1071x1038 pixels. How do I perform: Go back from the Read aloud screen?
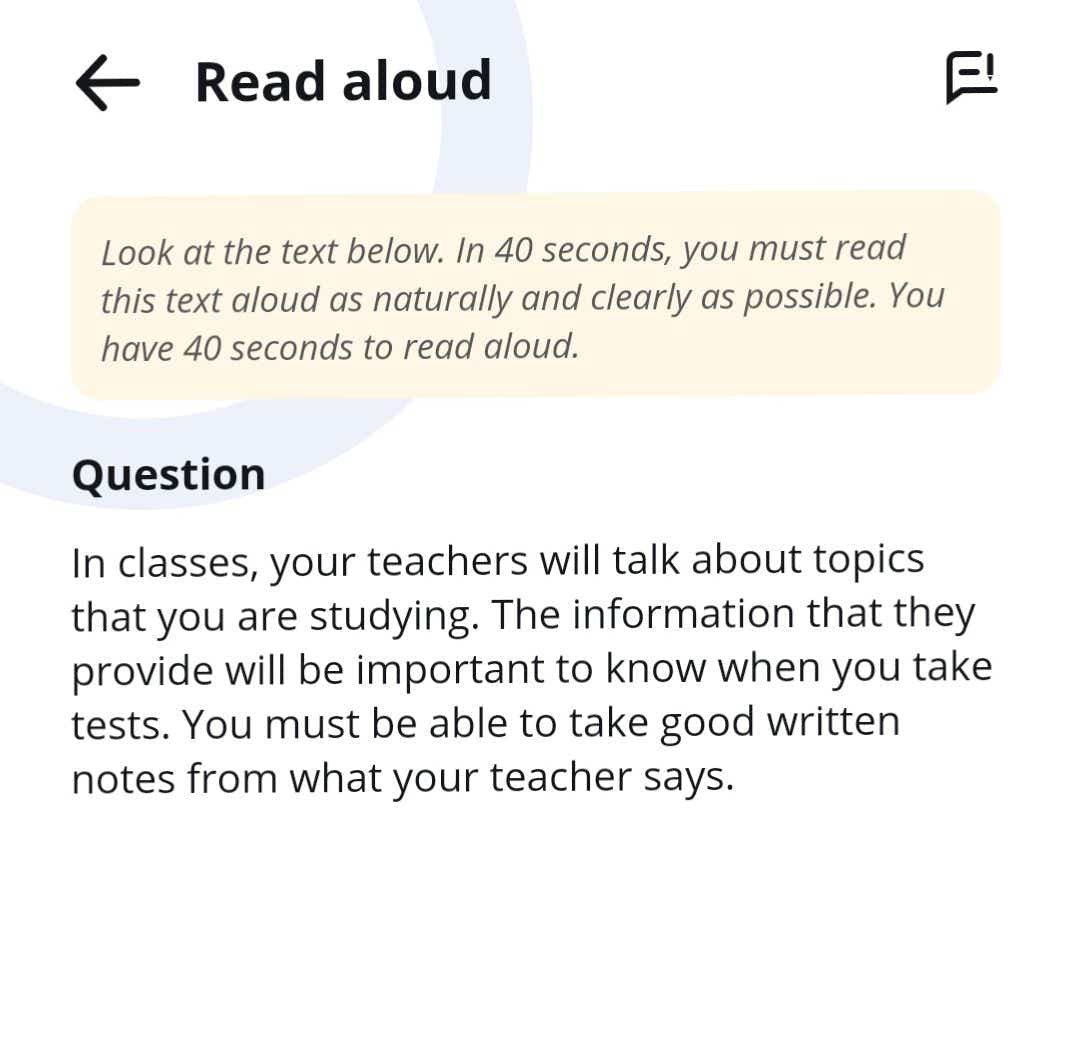tap(107, 82)
